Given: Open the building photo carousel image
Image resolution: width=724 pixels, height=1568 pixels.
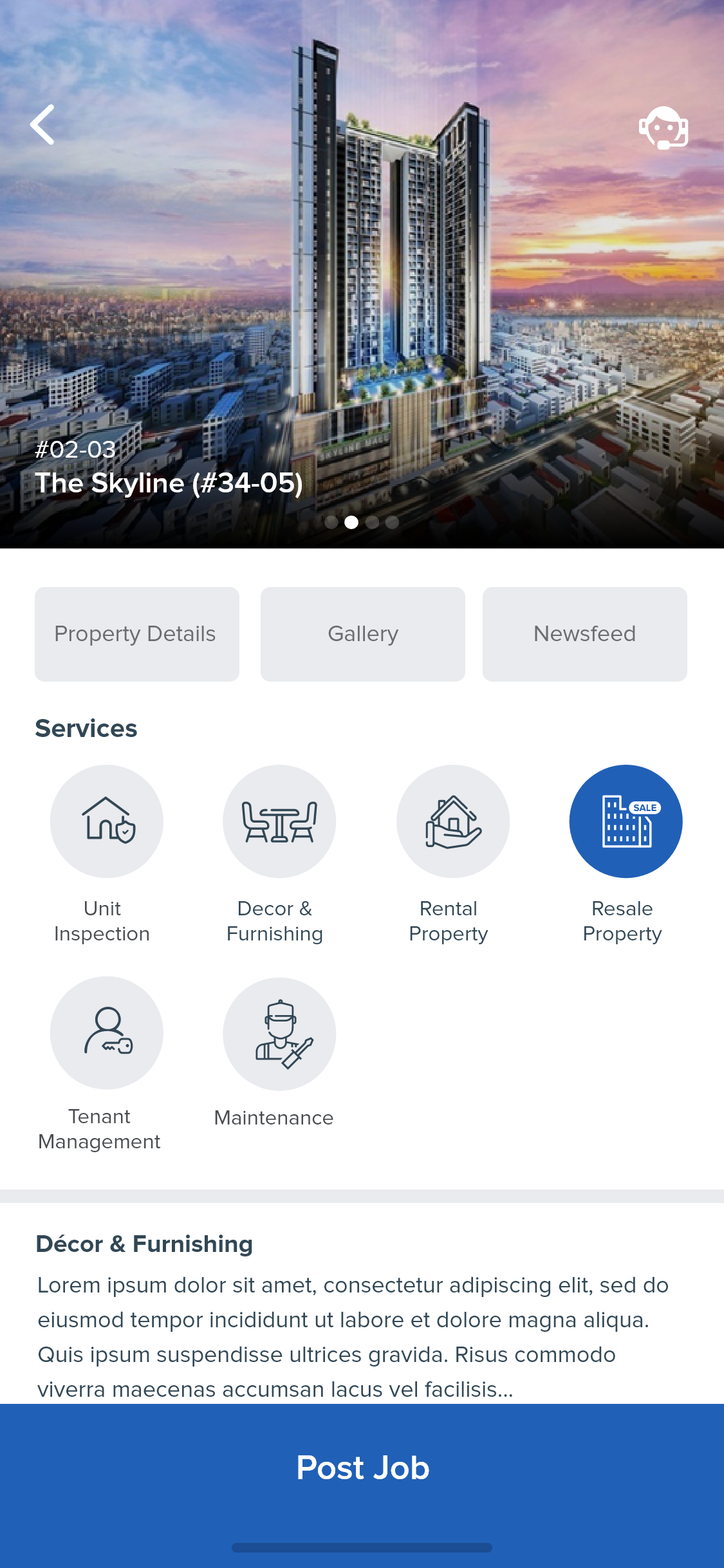Looking at the screenshot, I should (362, 274).
